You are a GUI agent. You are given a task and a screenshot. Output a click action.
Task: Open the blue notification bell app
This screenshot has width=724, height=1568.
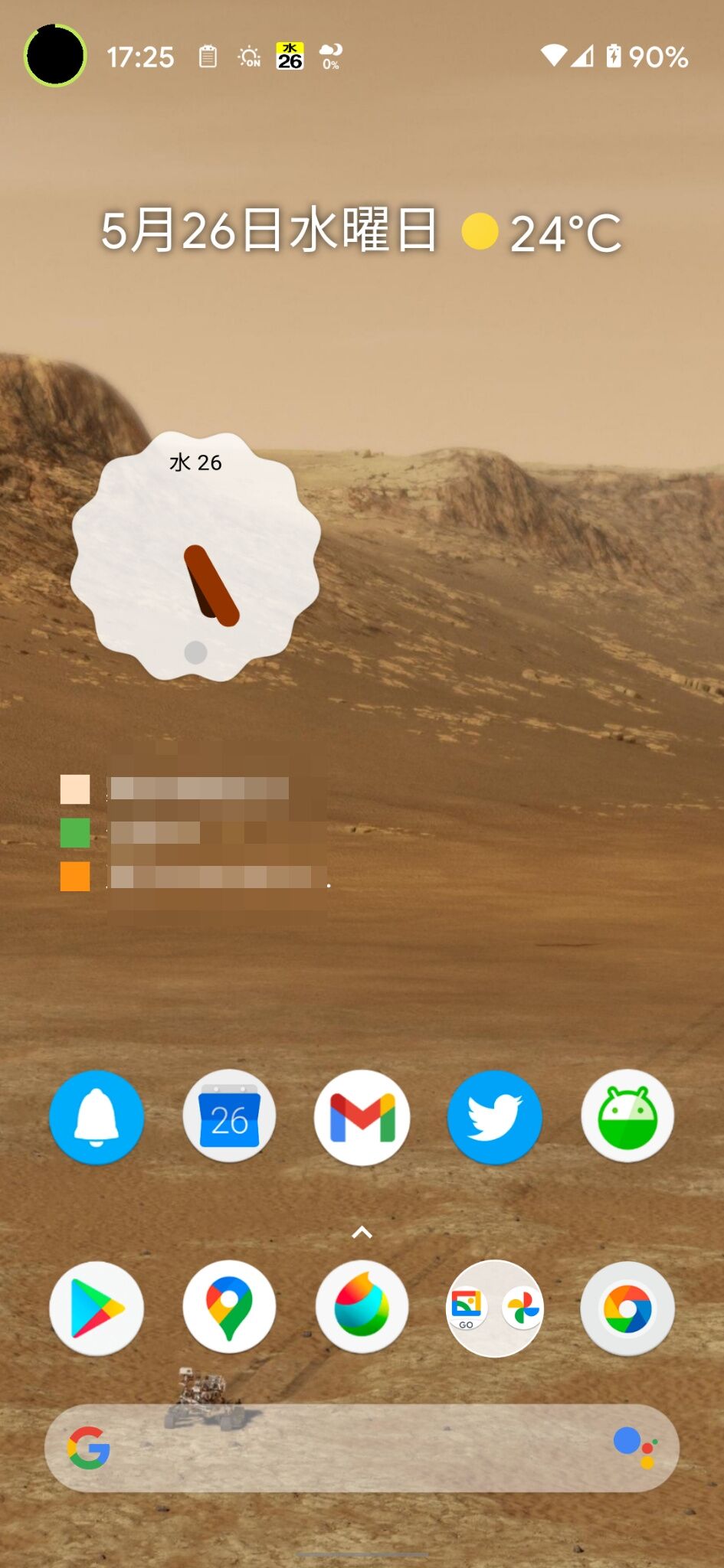click(96, 1117)
